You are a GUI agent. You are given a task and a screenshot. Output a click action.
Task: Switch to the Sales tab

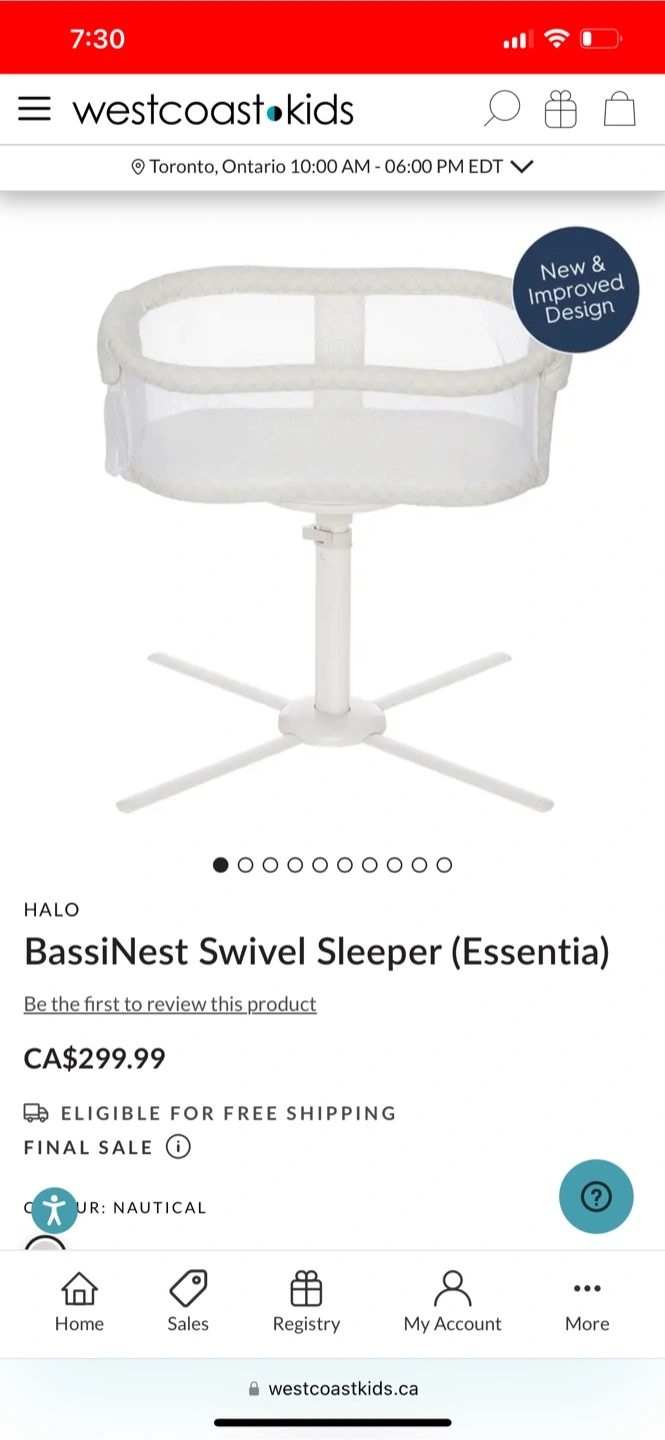pyautogui.click(x=188, y=1301)
